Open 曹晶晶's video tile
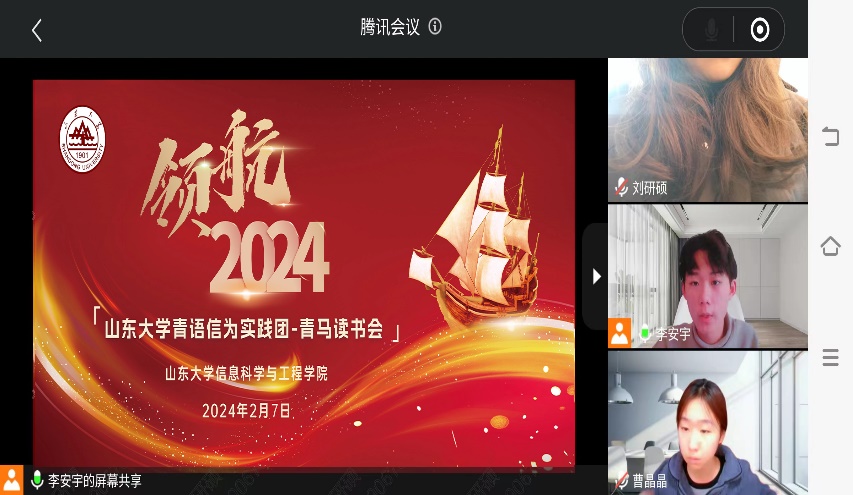The image size is (853, 495). 707,422
